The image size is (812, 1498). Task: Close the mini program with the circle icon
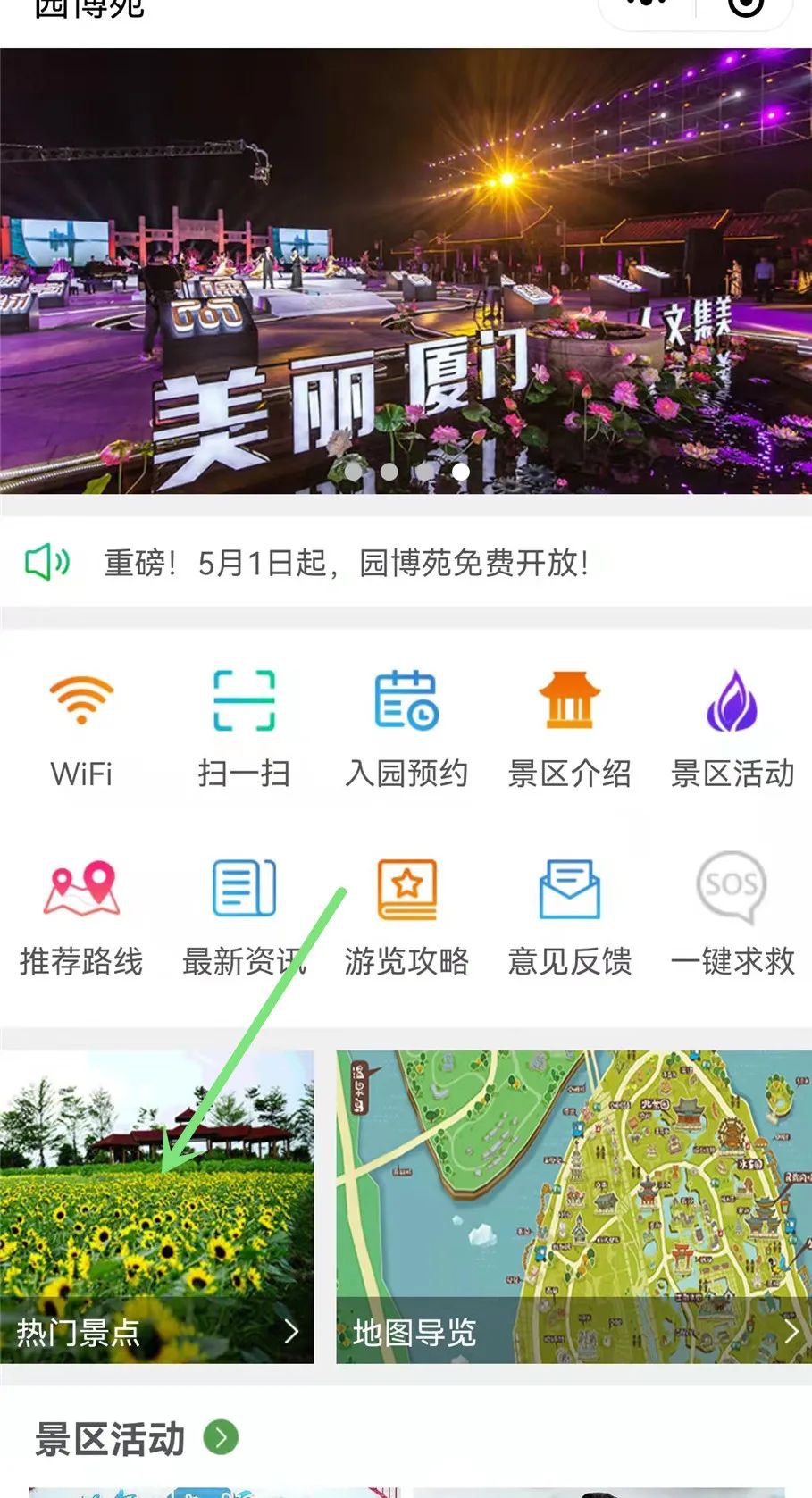[746, 7]
